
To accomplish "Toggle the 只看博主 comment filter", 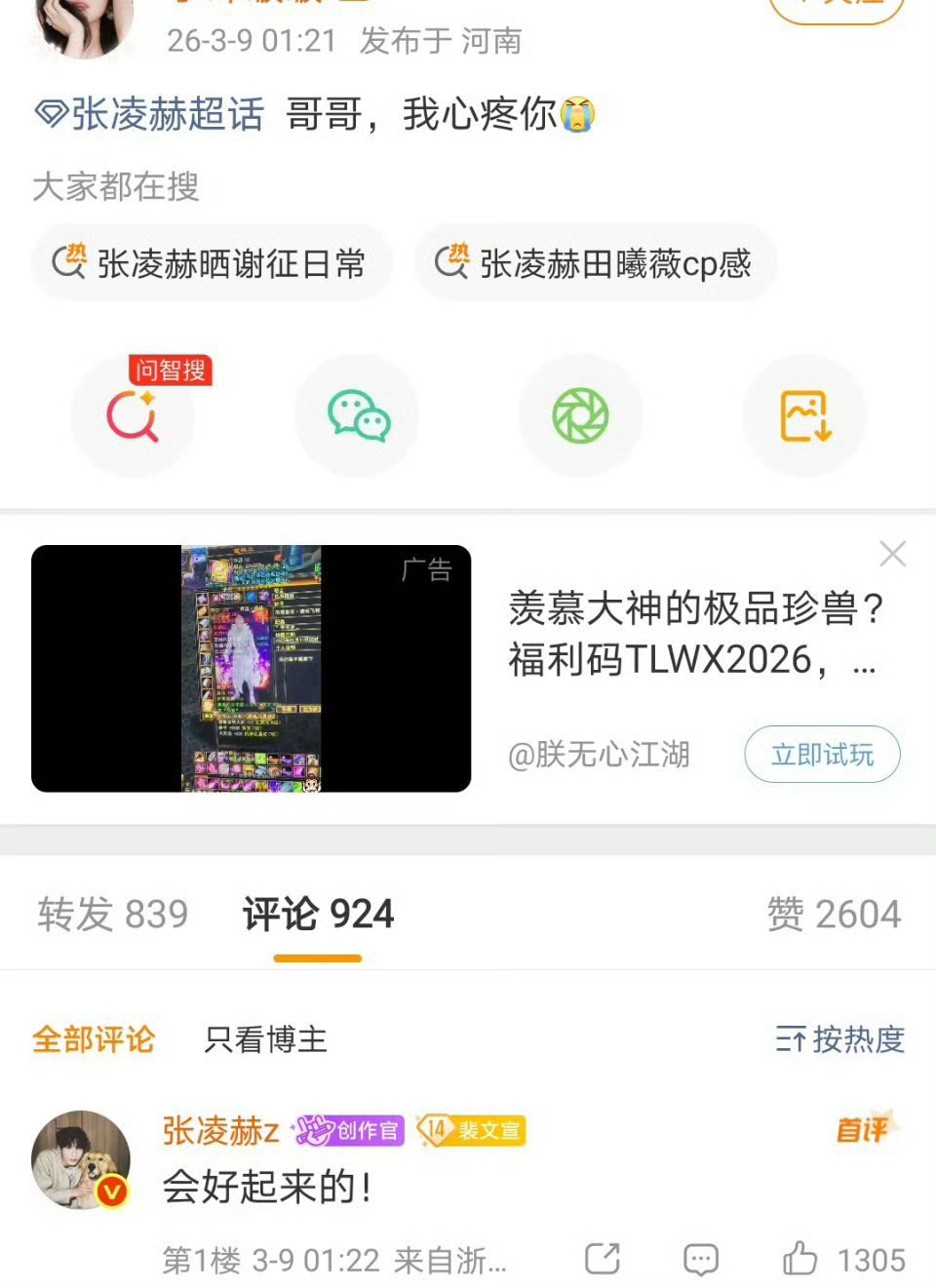I will pyautogui.click(x=265, y=1041).
